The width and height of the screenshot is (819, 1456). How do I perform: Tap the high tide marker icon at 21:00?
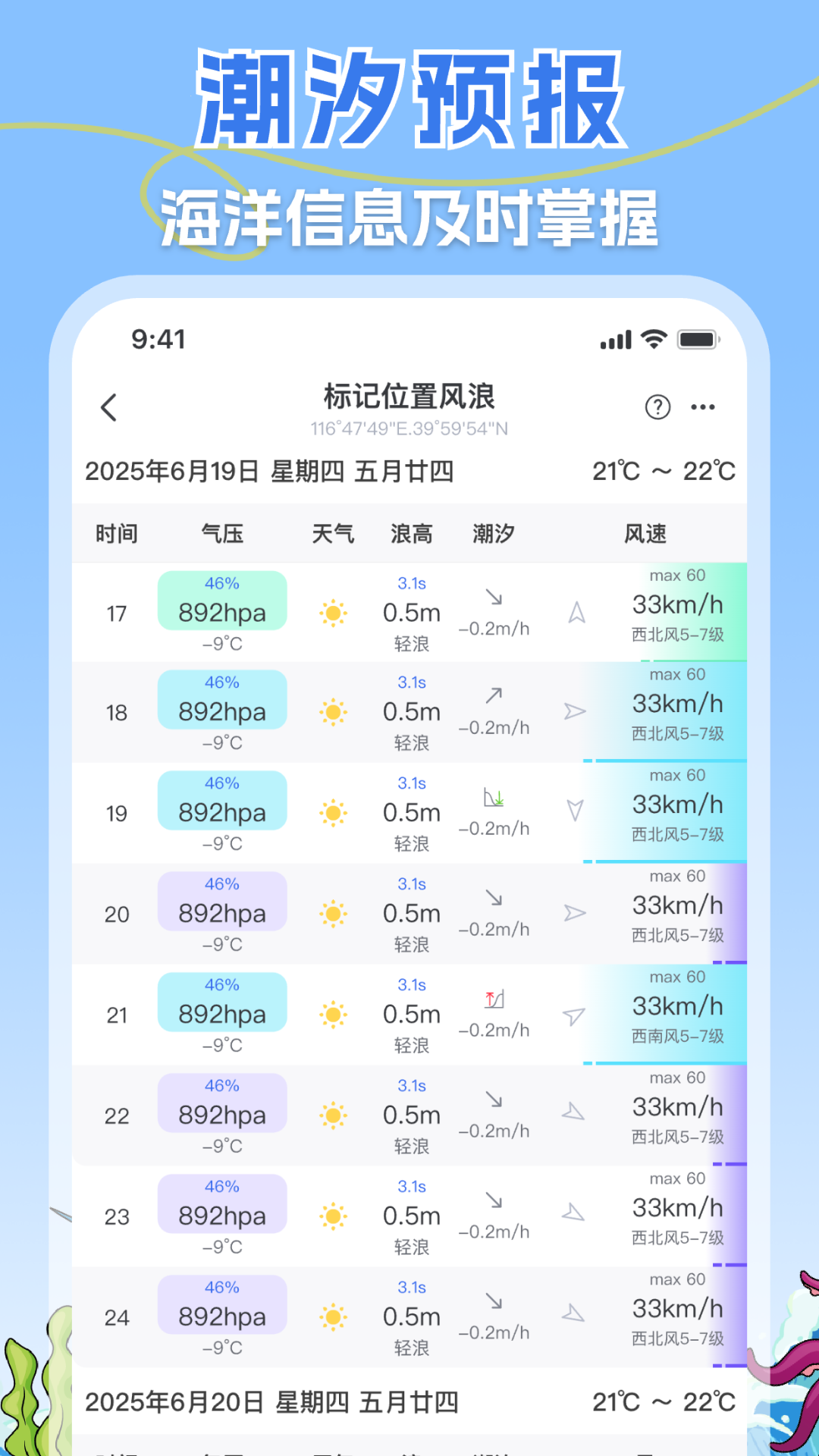[x=493, y=999]
